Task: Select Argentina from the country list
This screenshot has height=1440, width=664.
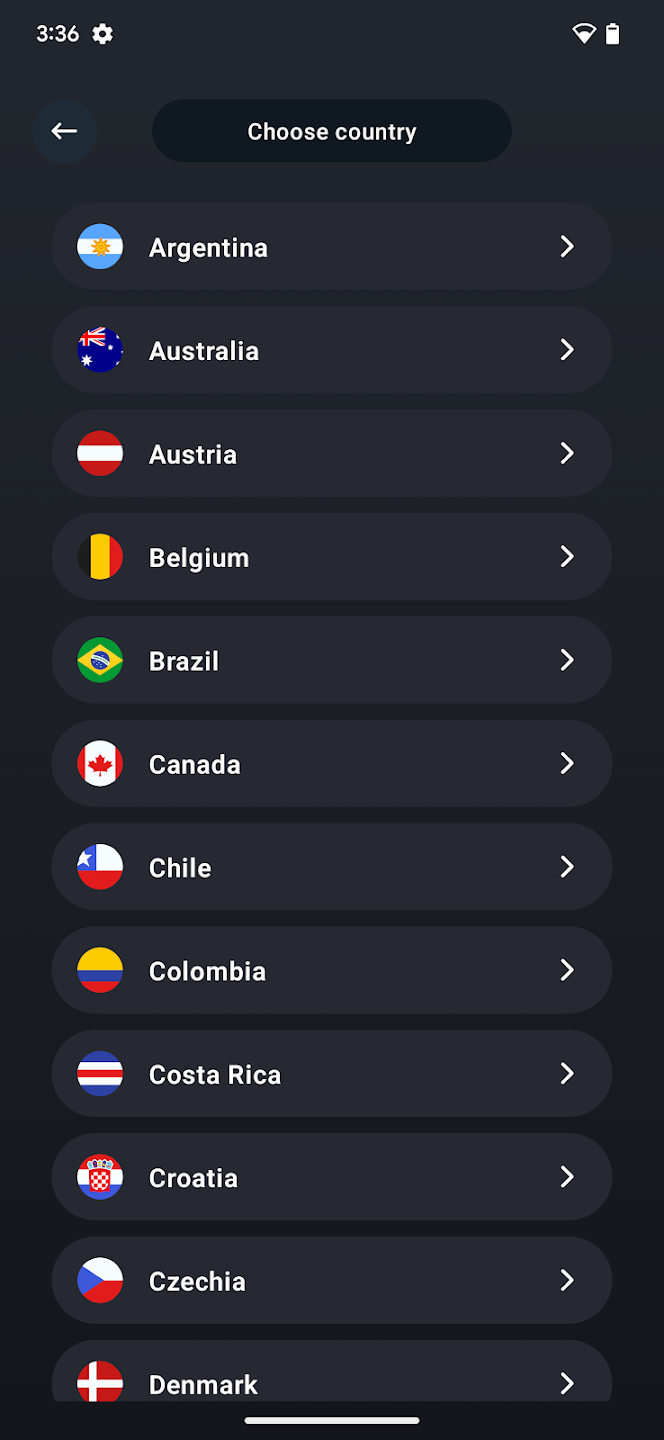Action: click(332, 247)
